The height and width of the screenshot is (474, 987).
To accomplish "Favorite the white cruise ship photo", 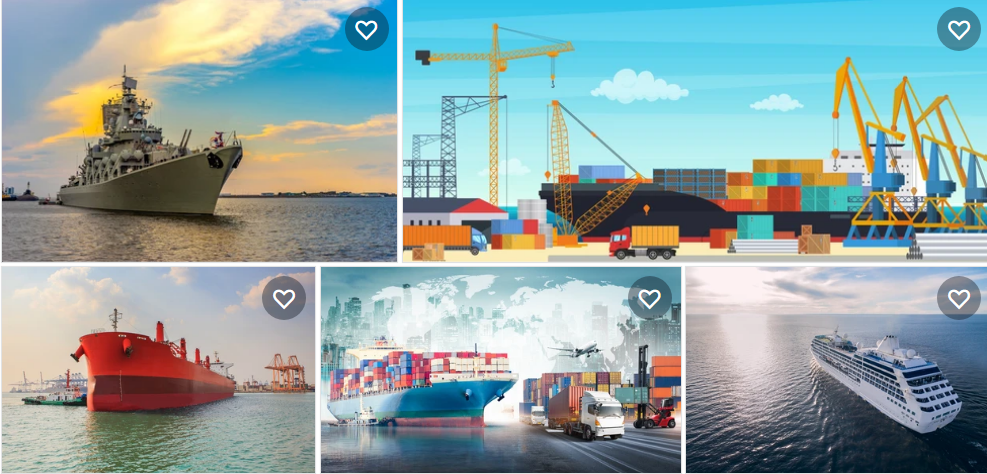I will pos(958,298).
